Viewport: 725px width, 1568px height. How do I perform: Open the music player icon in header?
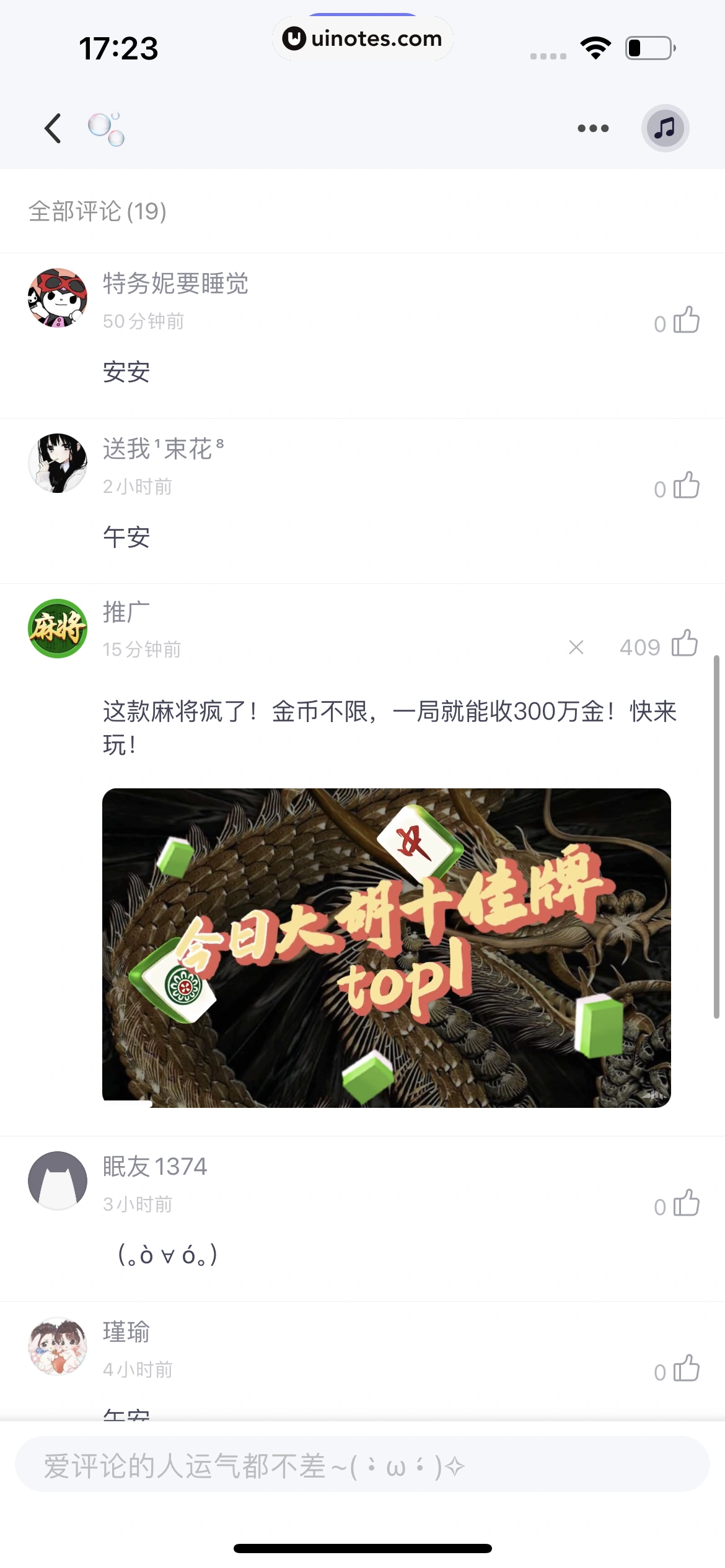[665, 128]
